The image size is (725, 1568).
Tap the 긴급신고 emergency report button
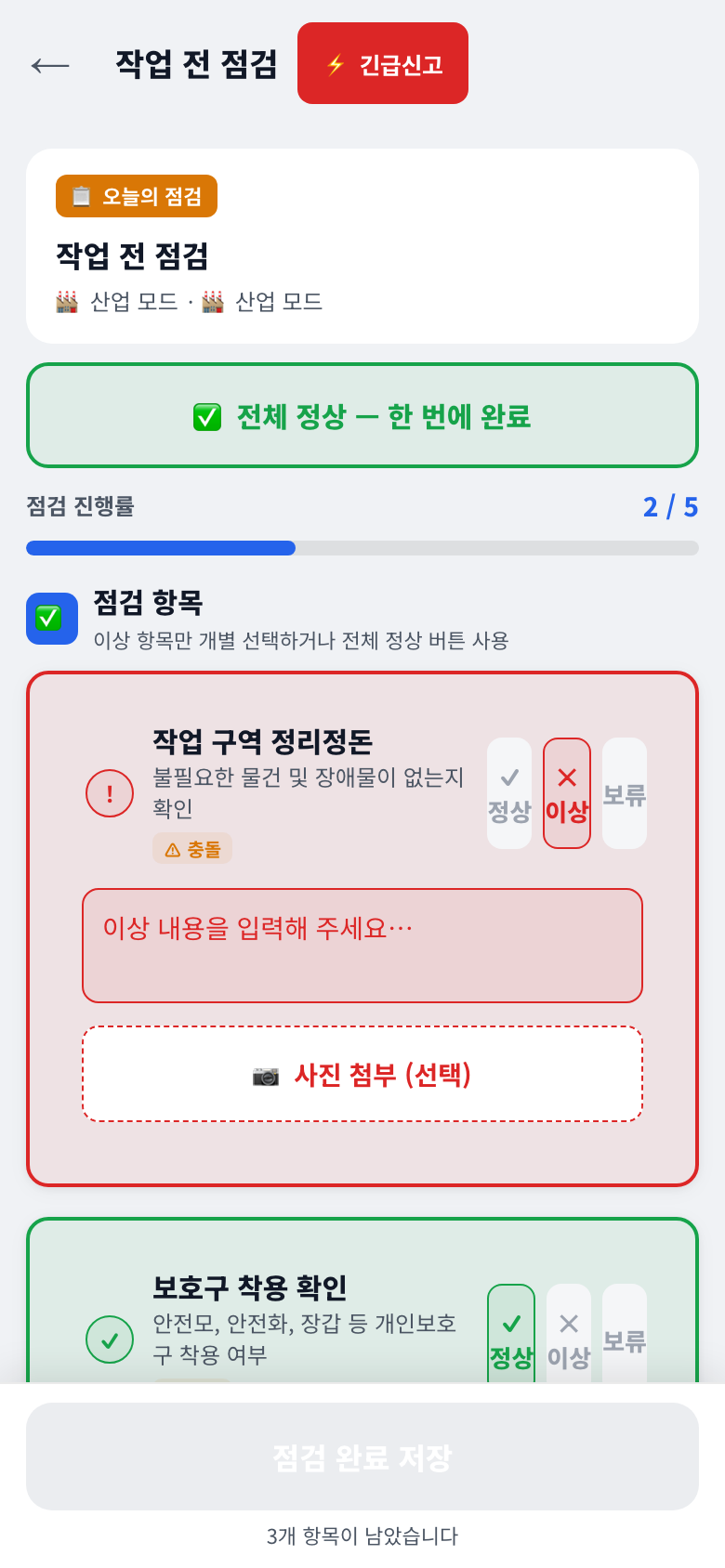pos(382,63)
